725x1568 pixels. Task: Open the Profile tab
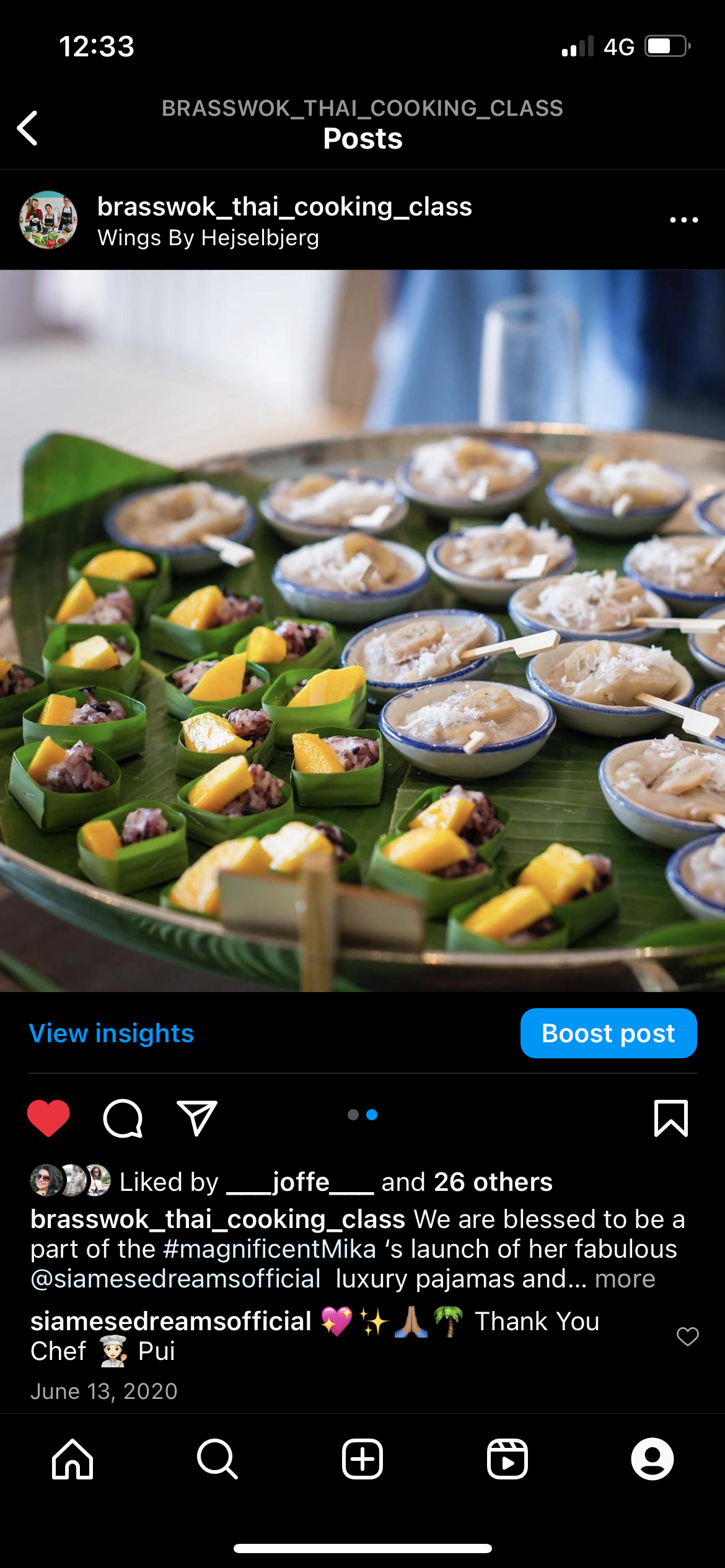tap(652, 1459)
